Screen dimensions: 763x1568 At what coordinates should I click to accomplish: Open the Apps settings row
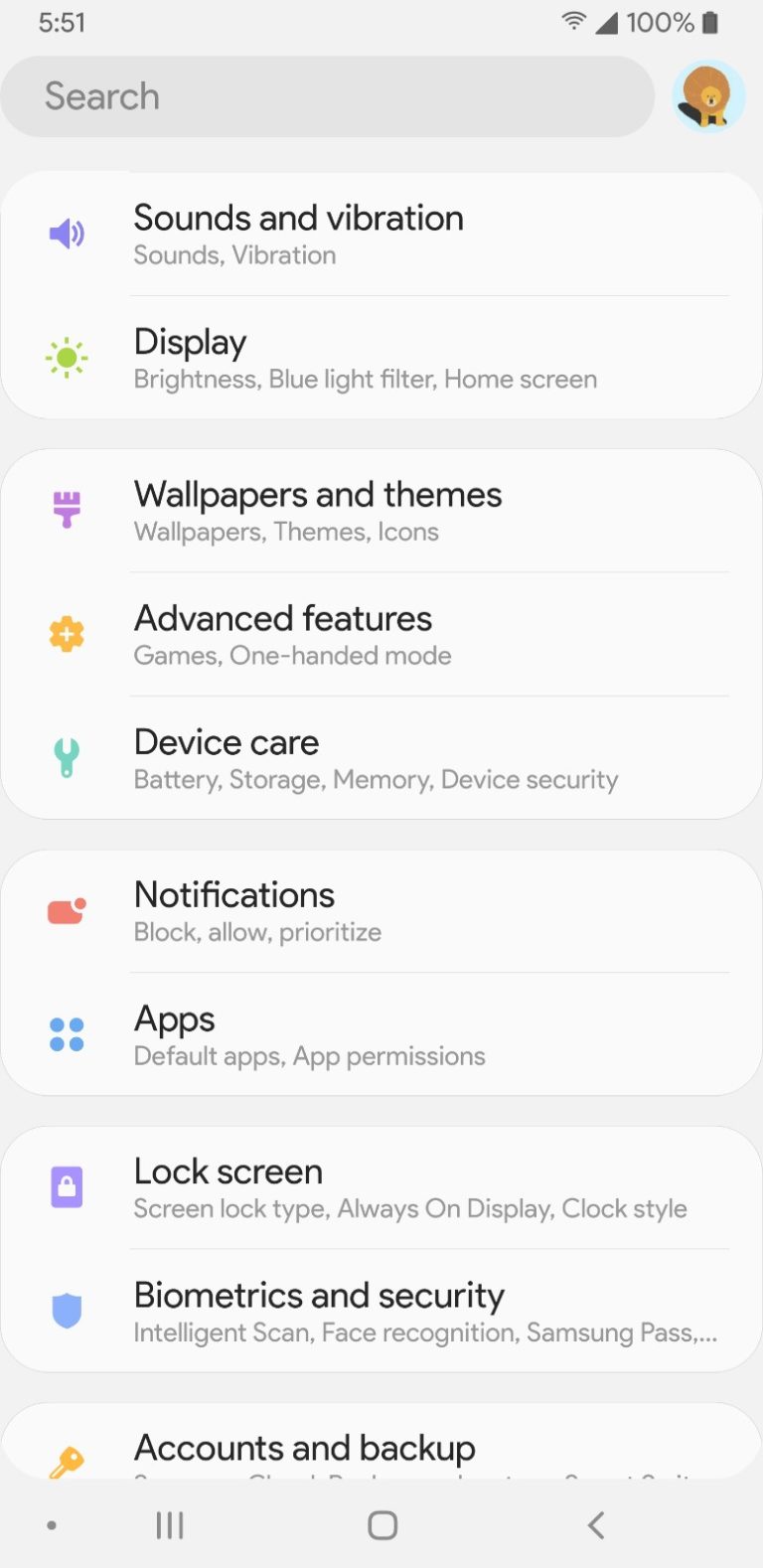pyautogui.click(x=381, y=1034)
